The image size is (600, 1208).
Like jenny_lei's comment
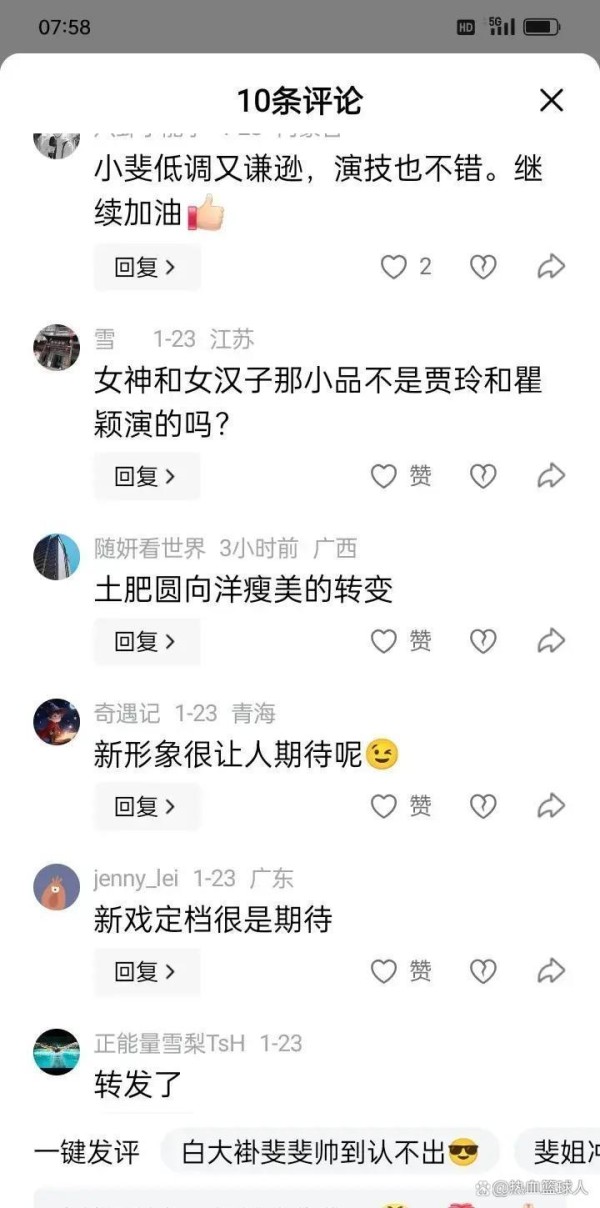(385, 971)
